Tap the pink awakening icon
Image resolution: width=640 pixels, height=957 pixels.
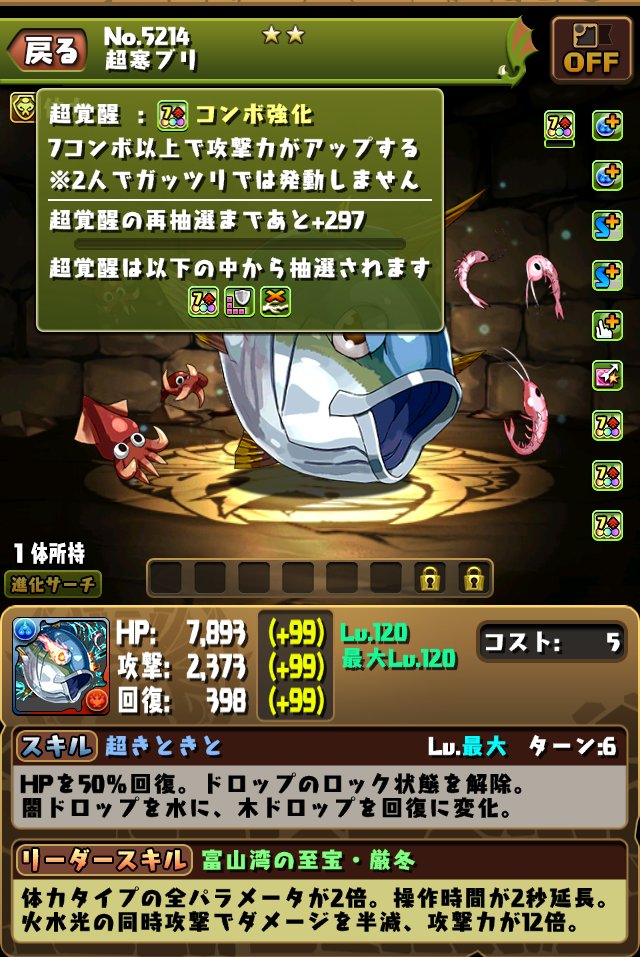click(607, 375)
